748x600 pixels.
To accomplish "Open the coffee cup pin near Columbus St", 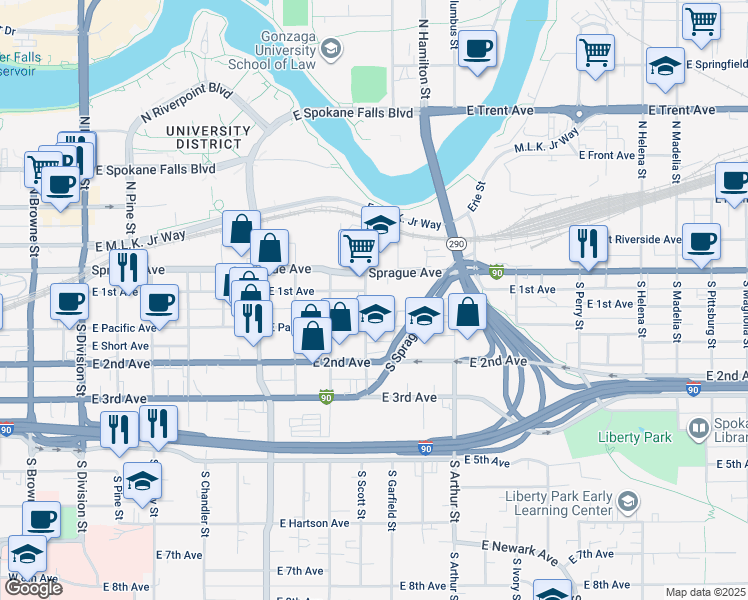I will [478, 53].
